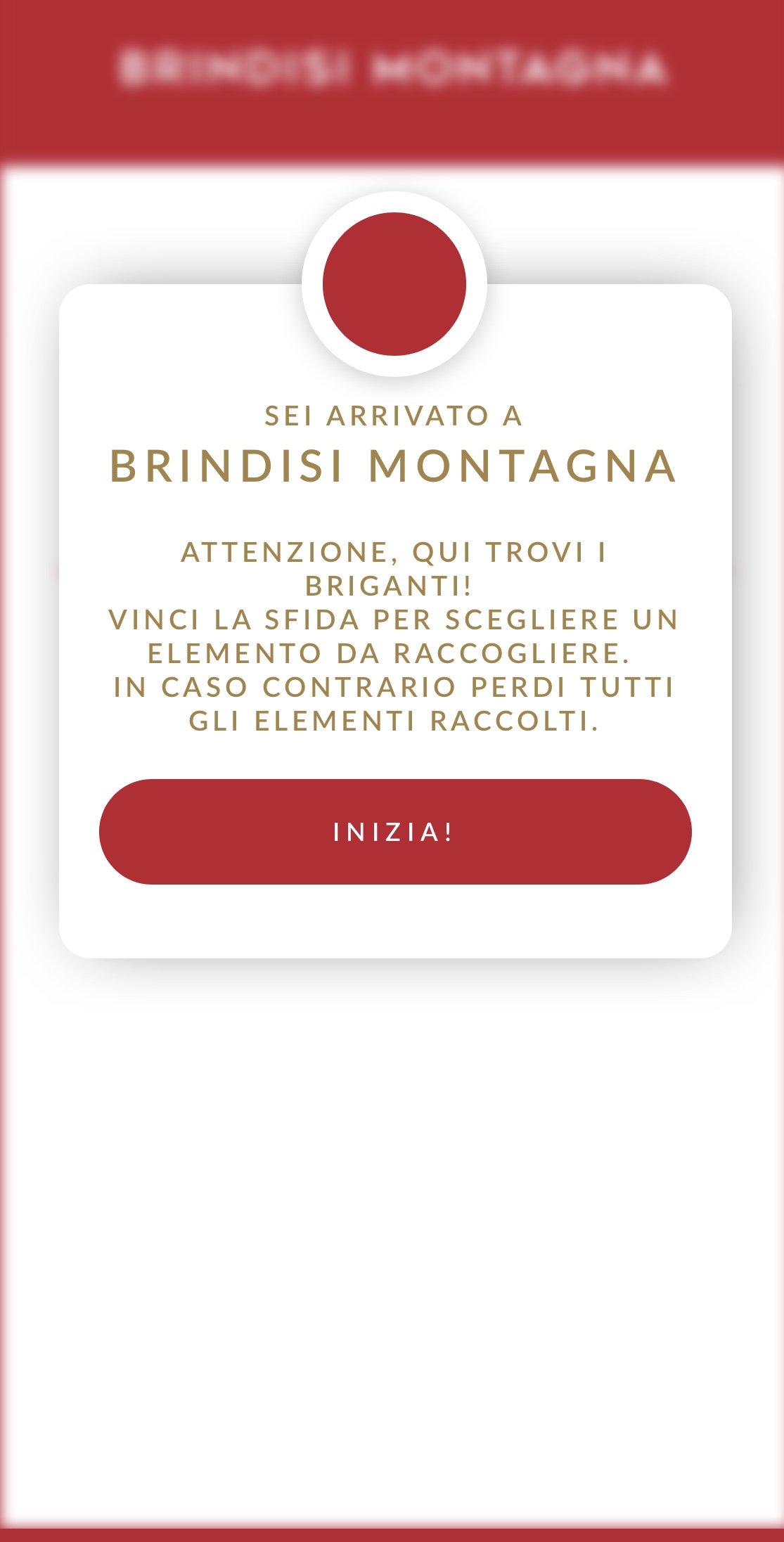The height and width of the screenshot is (1542, 784).
Task: Start the challenge with INIZIA!
Action: pos(395,831)
